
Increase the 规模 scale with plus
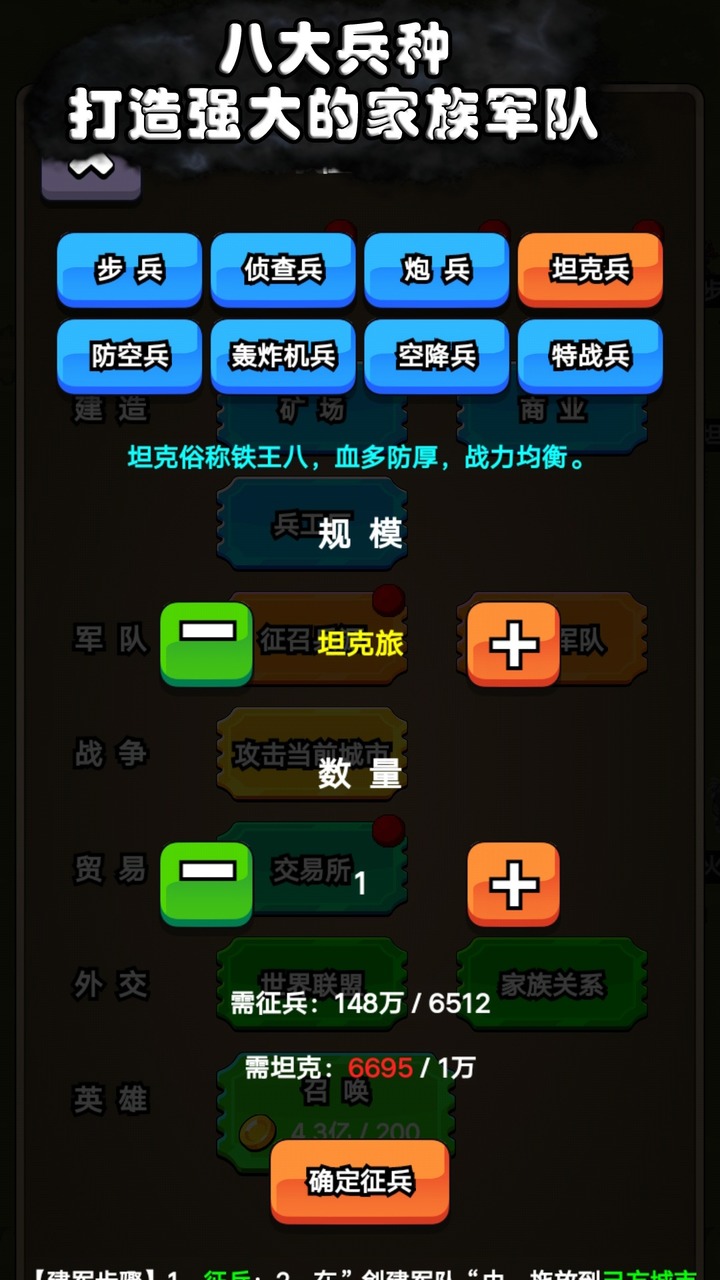[513, 645]
